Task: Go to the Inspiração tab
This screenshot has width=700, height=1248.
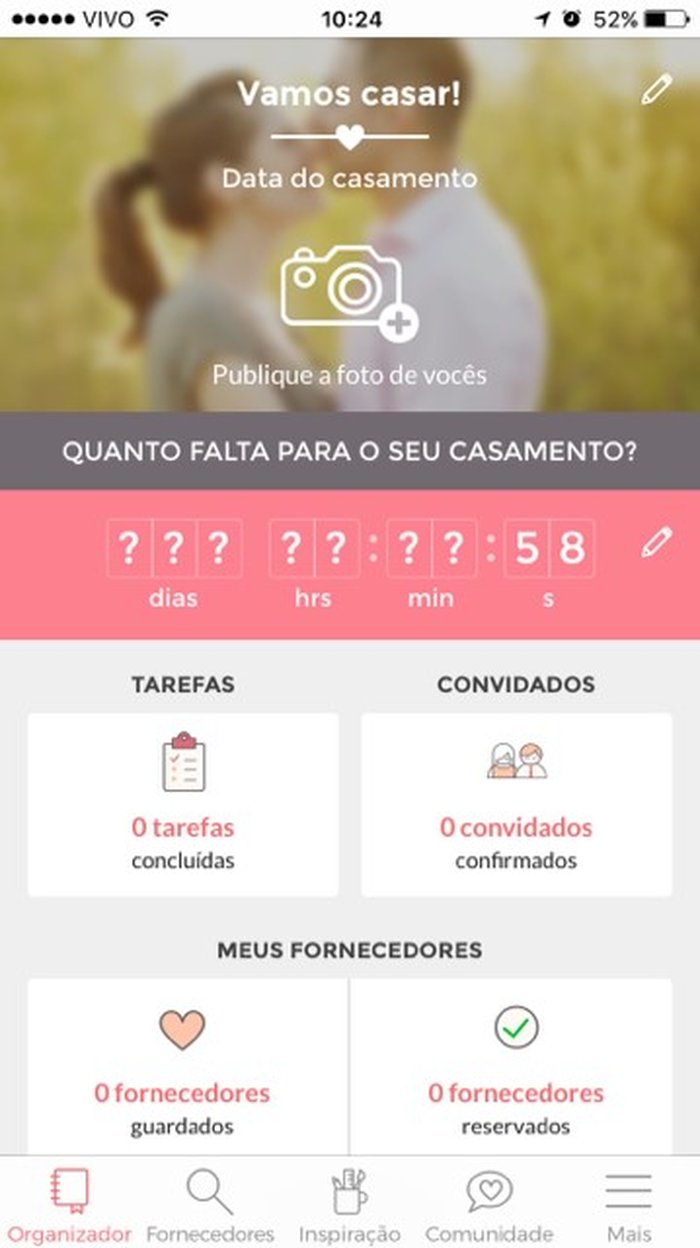Action: [349, 1205]
